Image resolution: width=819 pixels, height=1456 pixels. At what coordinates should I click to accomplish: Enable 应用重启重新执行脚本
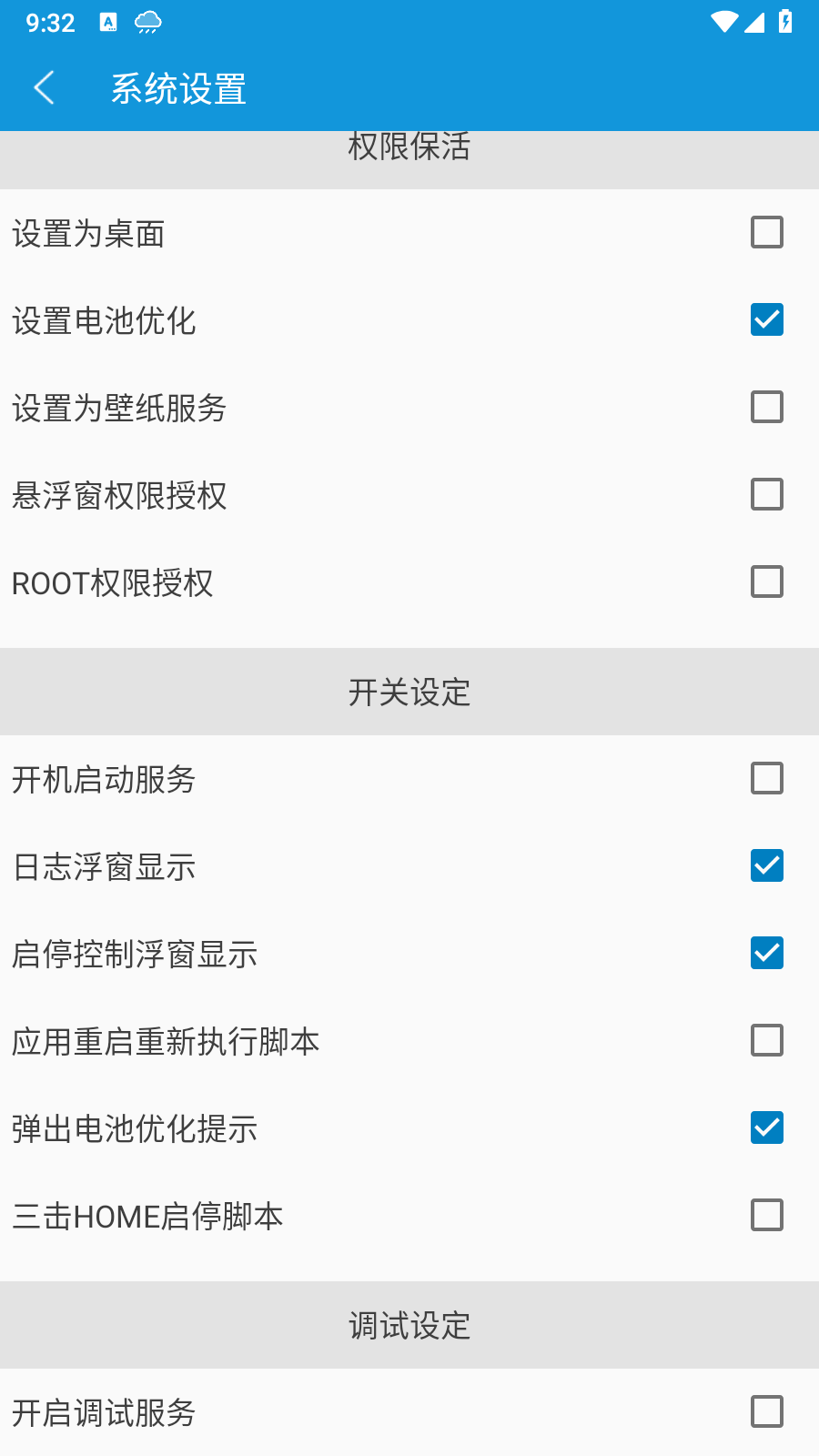click(x=767, y=1040)
